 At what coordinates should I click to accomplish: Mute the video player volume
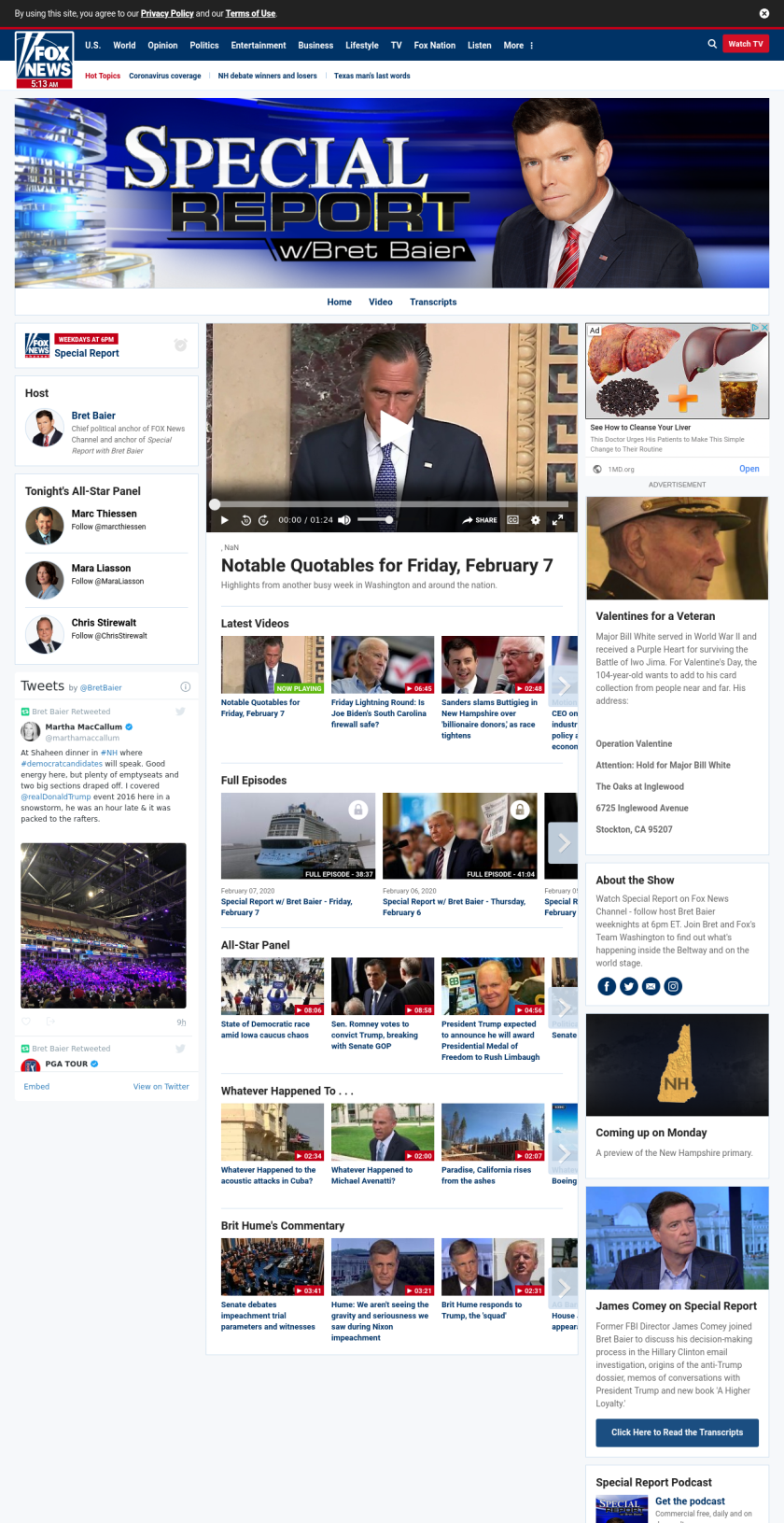[344, 520]
